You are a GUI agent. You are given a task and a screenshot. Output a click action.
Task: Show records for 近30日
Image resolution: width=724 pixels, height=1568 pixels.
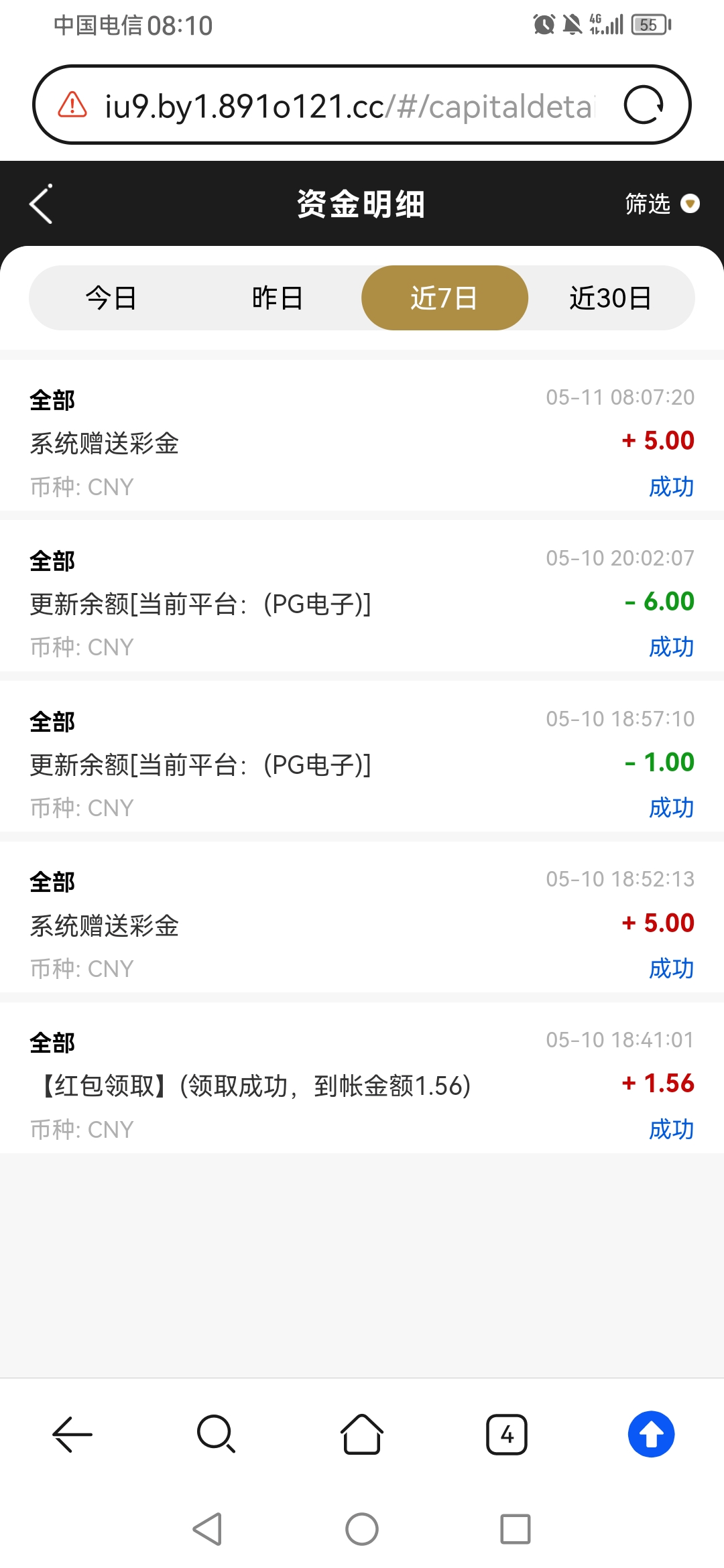click(610, 298)
